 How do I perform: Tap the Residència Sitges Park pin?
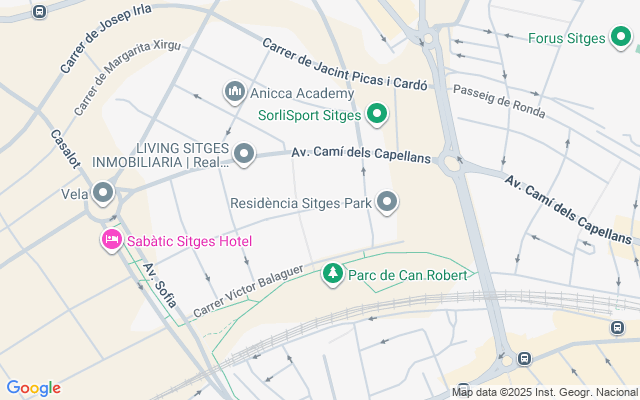388,203
